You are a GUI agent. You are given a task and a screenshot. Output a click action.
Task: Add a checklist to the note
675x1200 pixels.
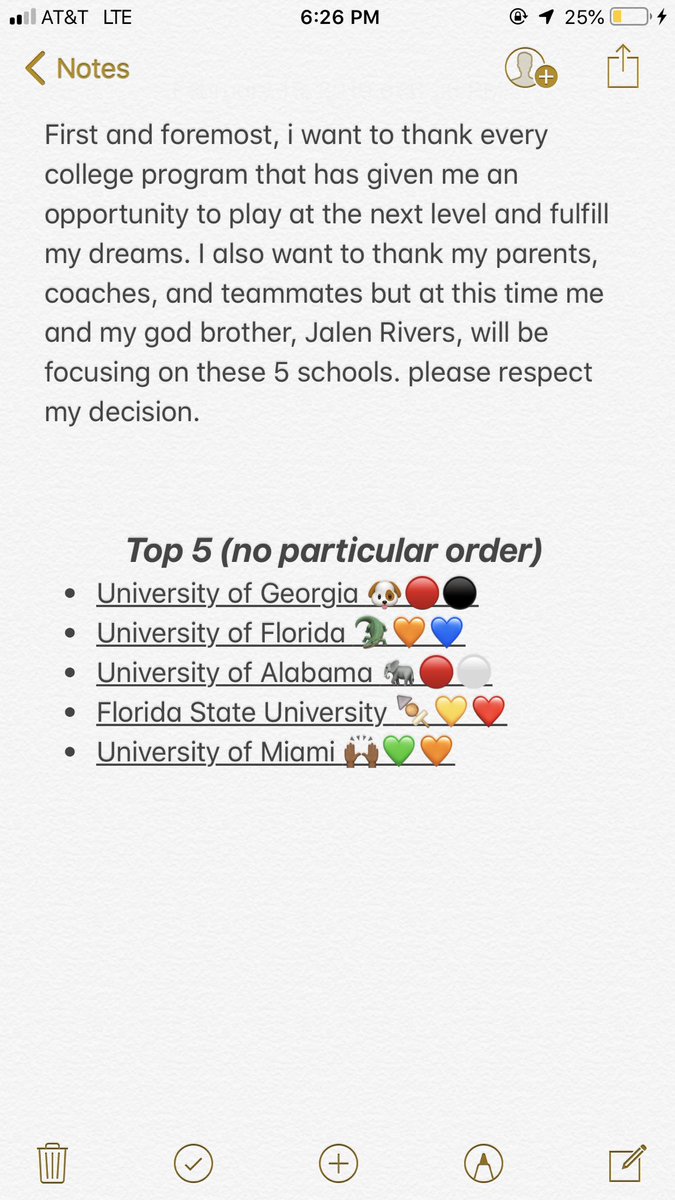click(x=194, y=1163)
